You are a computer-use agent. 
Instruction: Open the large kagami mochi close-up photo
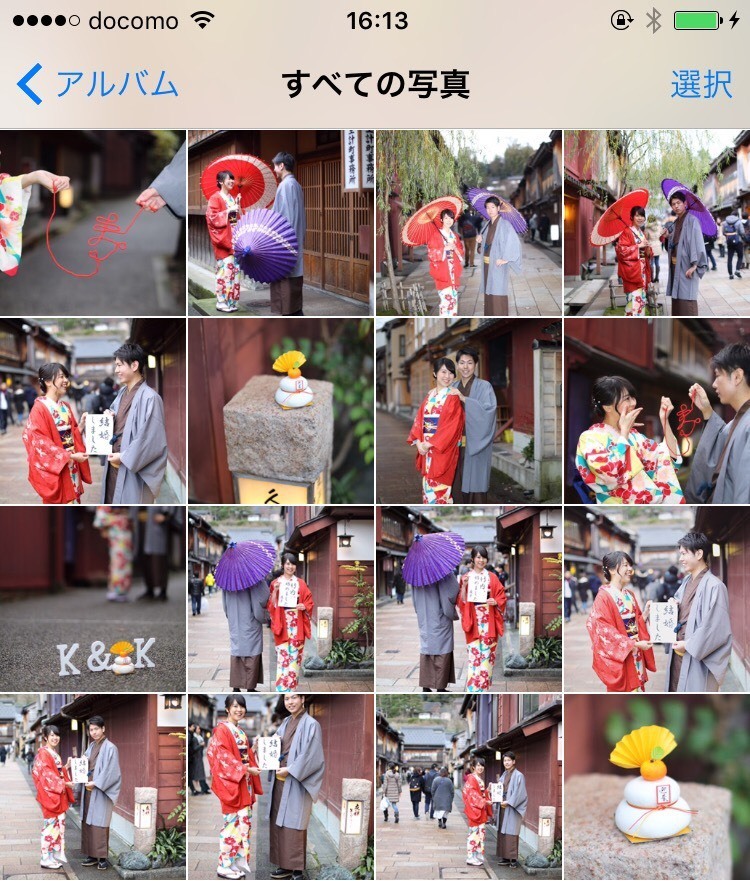(x=657, y=787)
